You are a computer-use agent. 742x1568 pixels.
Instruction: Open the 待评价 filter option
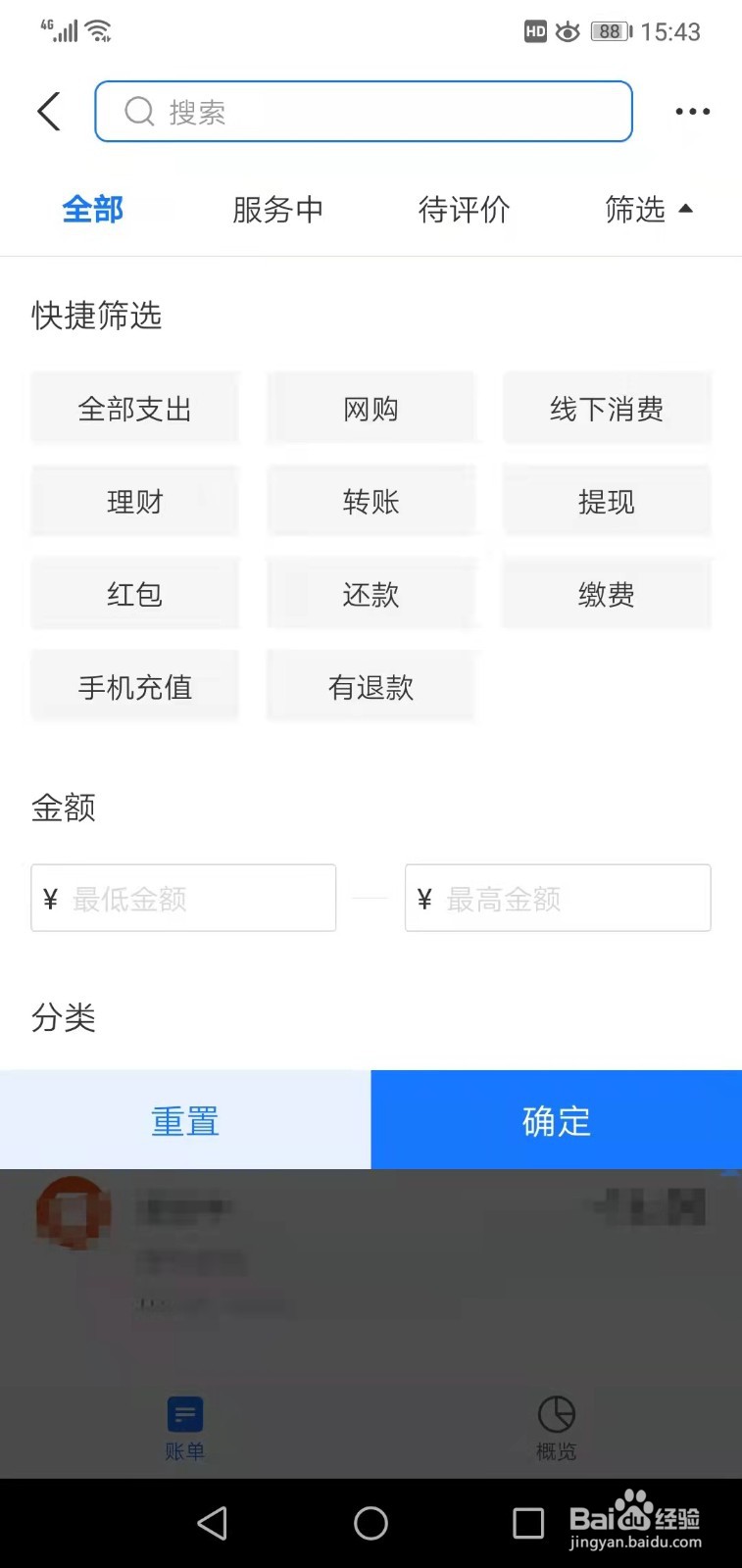(x=465, y=210)
